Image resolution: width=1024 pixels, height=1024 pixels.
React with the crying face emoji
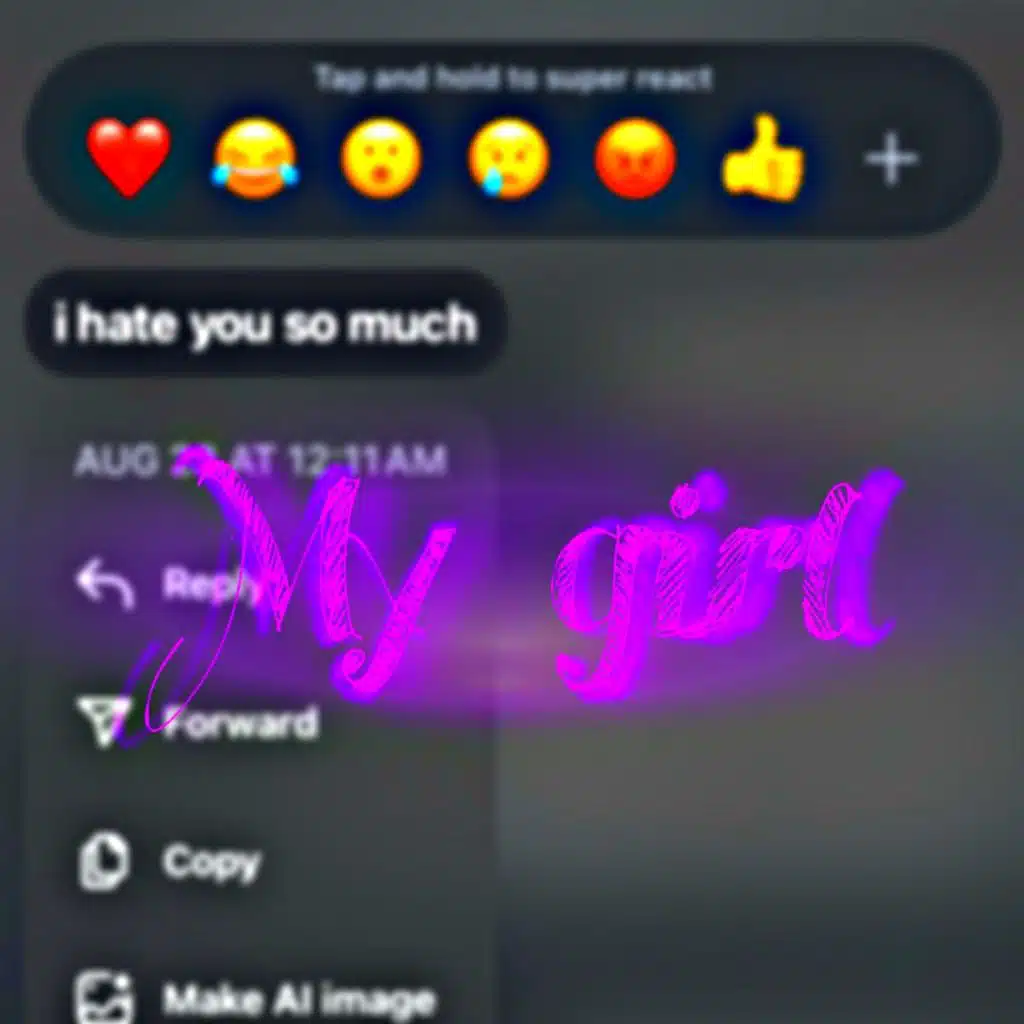(x=508, y=158)
